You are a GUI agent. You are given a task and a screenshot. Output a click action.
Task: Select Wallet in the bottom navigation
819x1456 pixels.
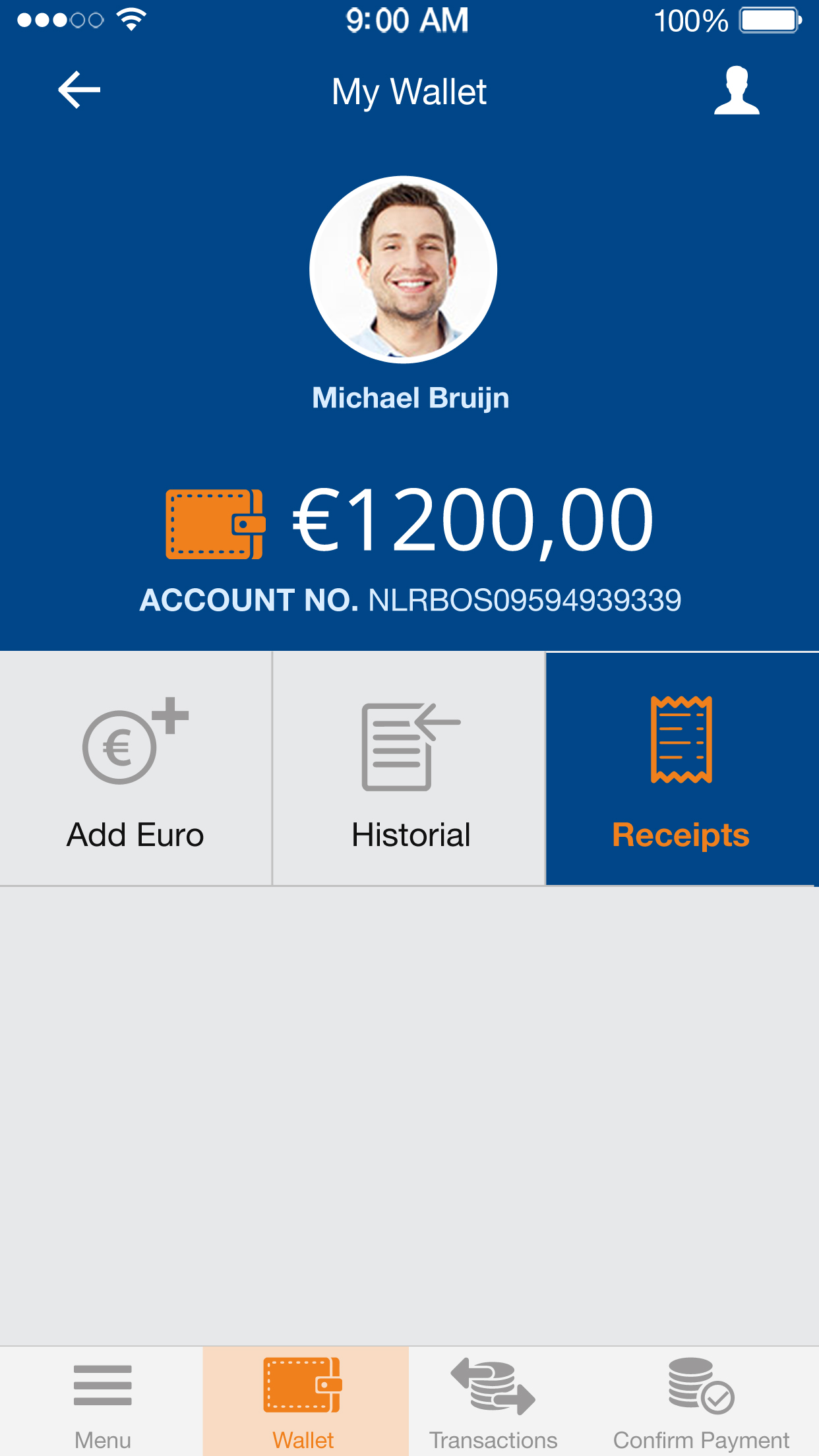tap(304, 1402)
